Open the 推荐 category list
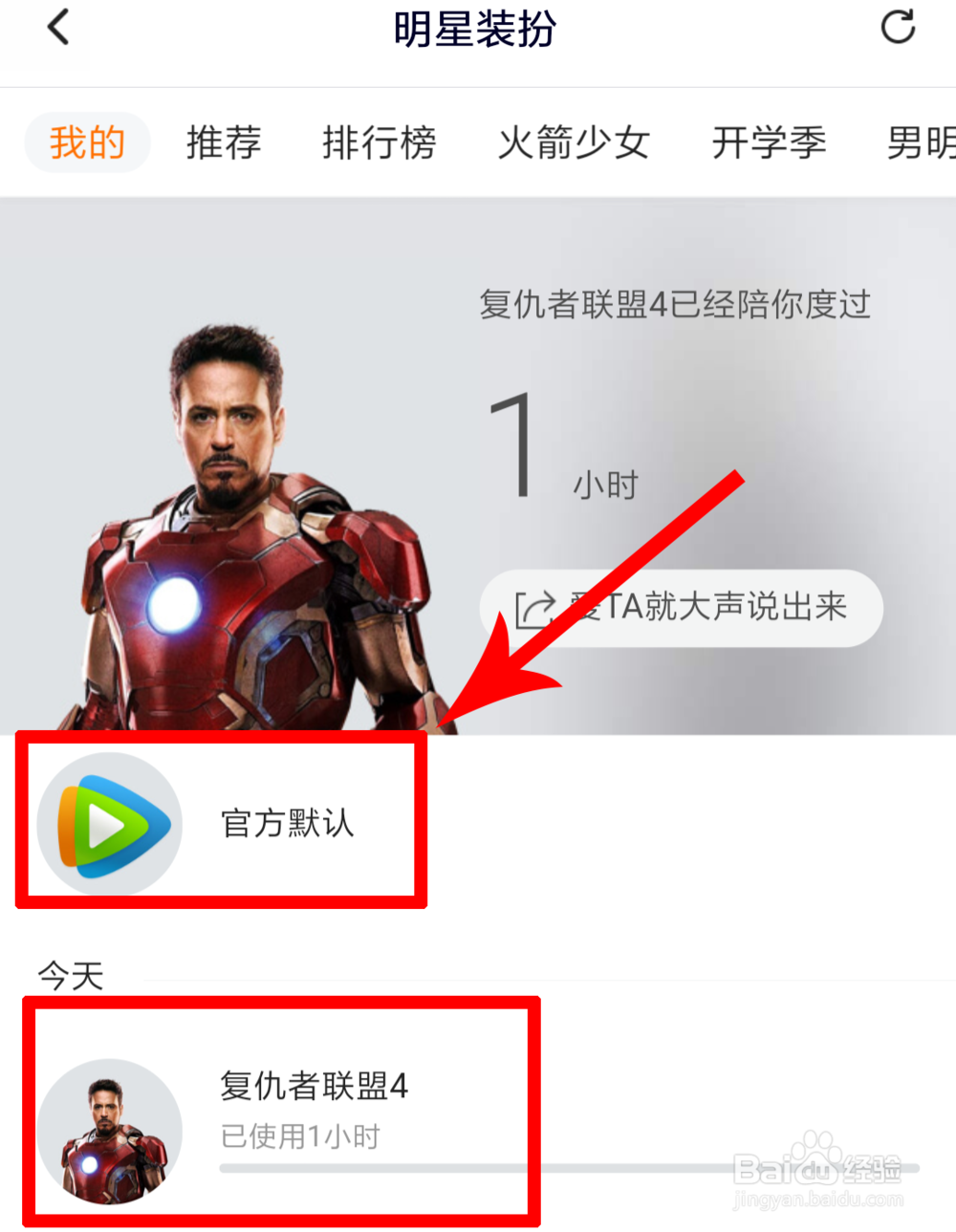Screen dimensions: 956x1232 tap(223, 141)
